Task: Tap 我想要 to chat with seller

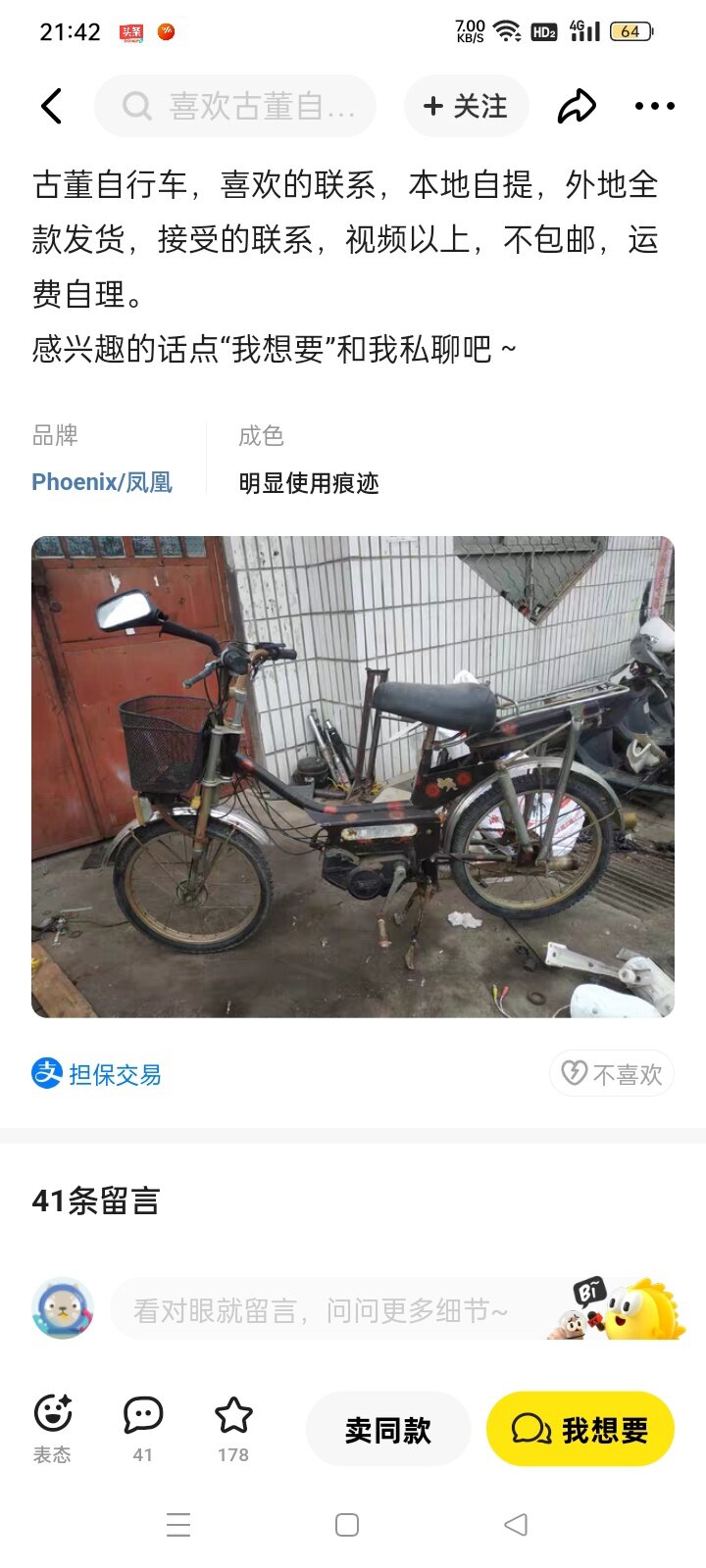Action: (x=580, y=1430)
